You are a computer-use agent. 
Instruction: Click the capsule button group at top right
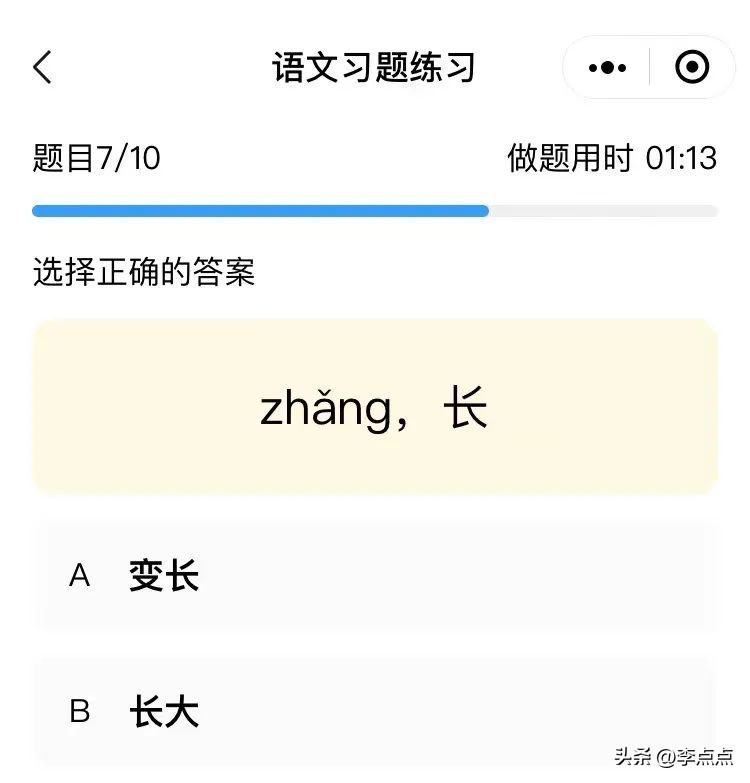(648, 67)
